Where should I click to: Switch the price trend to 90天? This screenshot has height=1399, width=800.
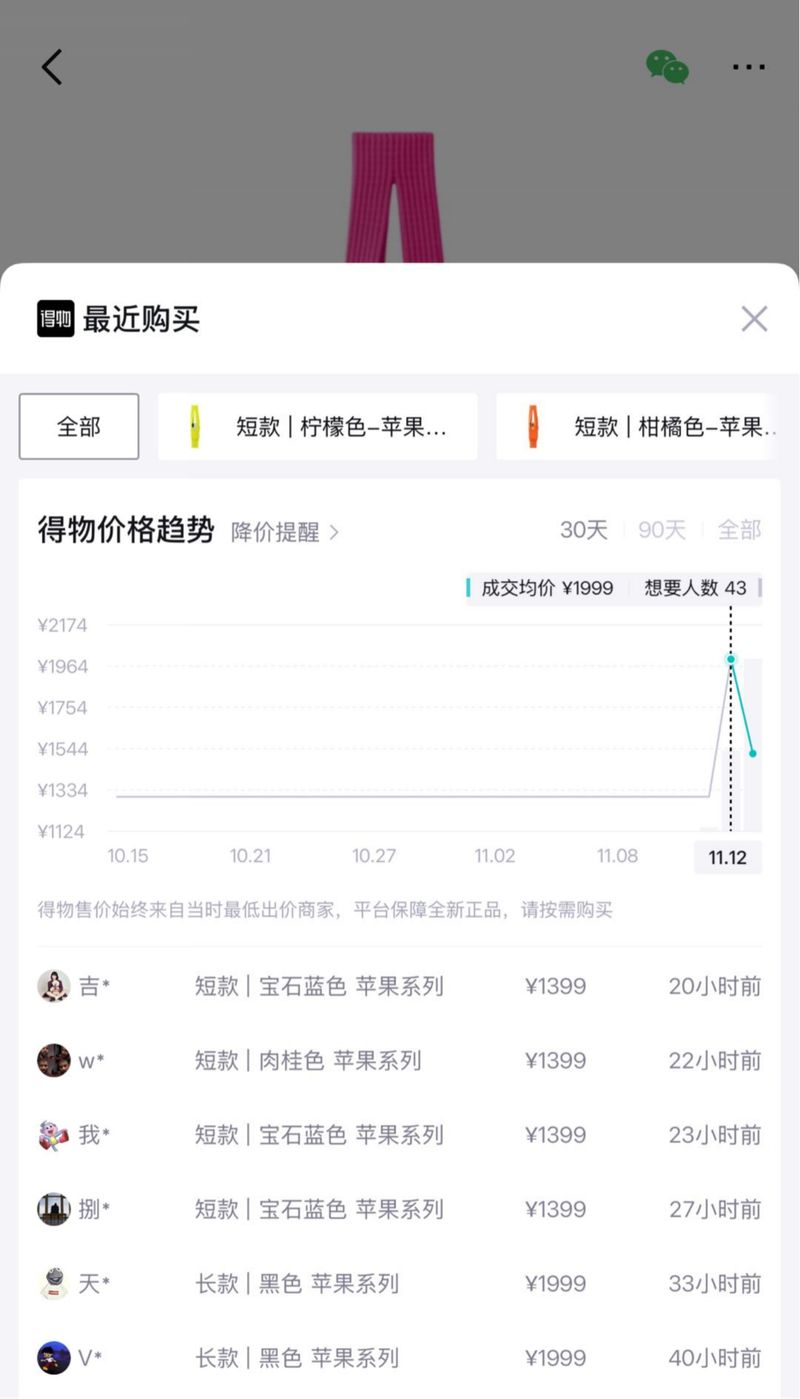(662, 530)
